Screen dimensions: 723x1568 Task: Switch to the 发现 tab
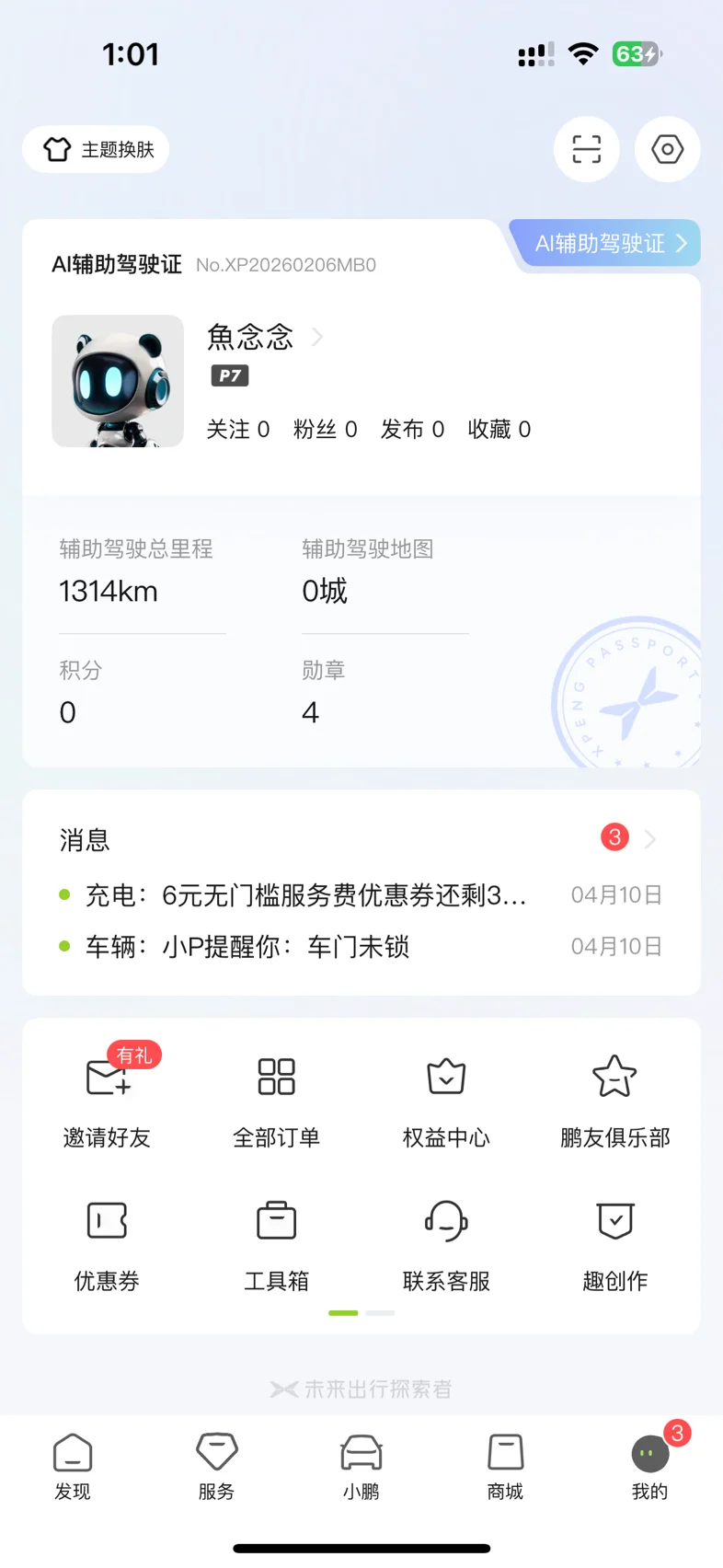(73, 1467)
